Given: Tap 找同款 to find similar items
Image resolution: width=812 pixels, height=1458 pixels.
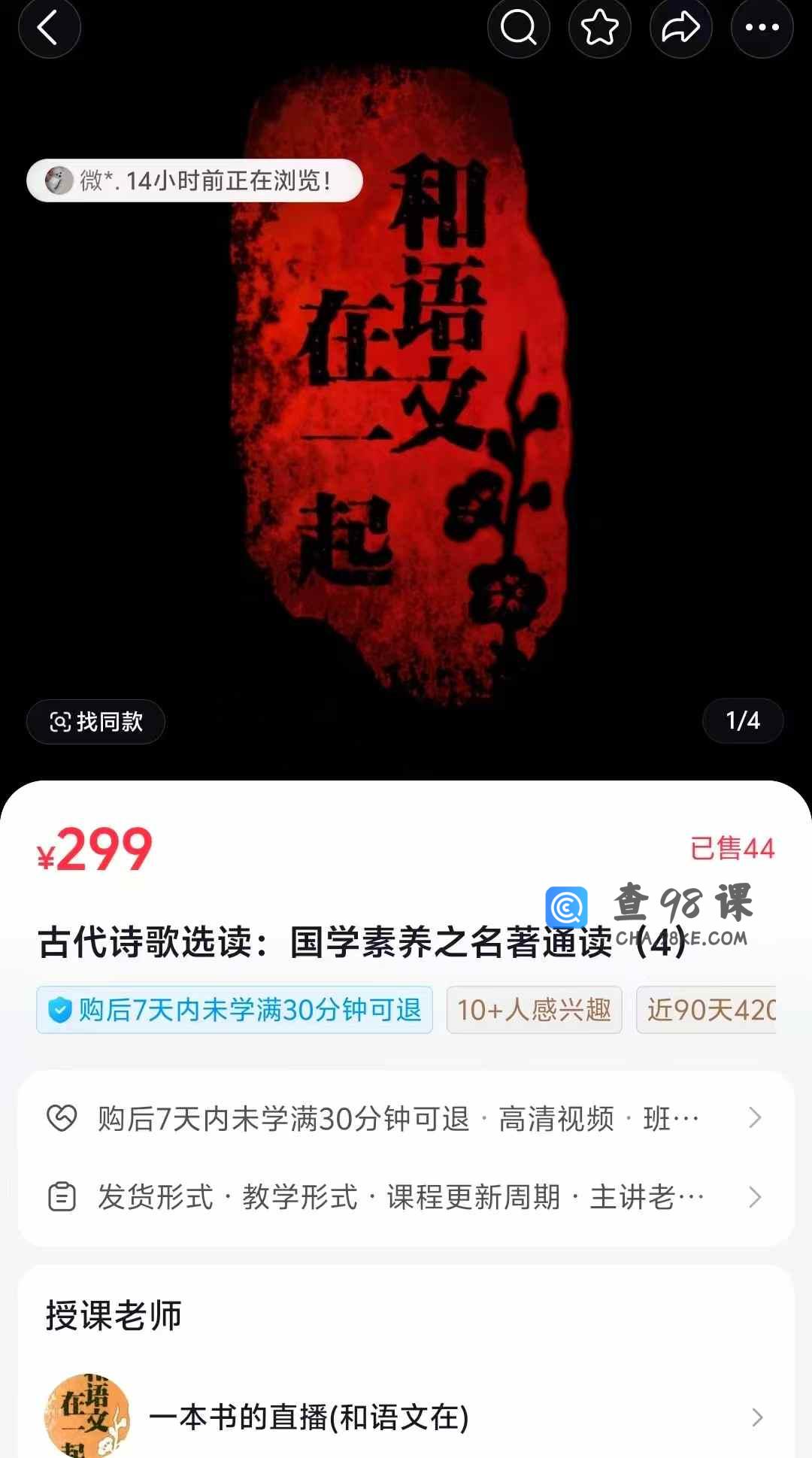Looking at the screenshot, I should [95, 722].
